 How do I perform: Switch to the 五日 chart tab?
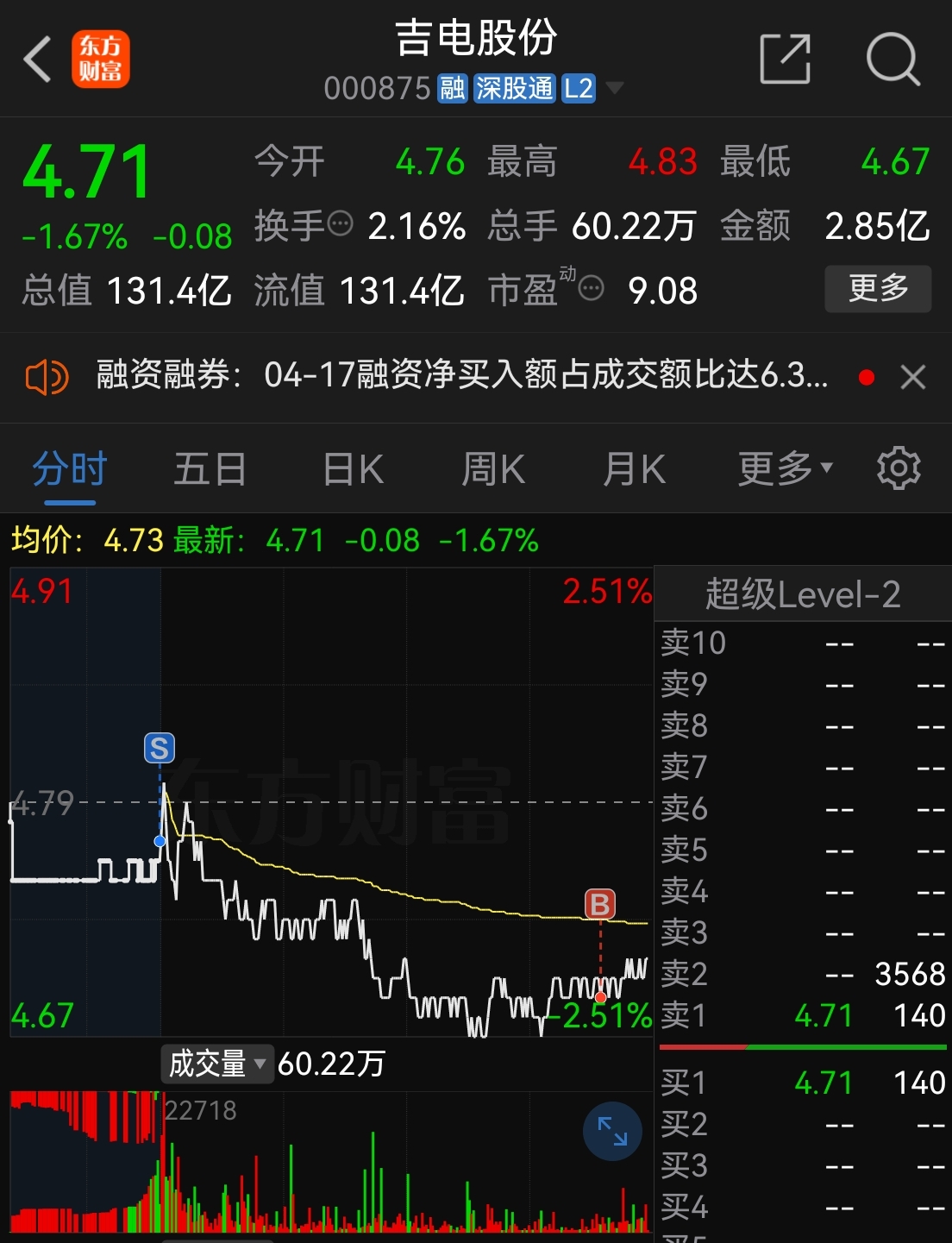[x=210, y=470]
